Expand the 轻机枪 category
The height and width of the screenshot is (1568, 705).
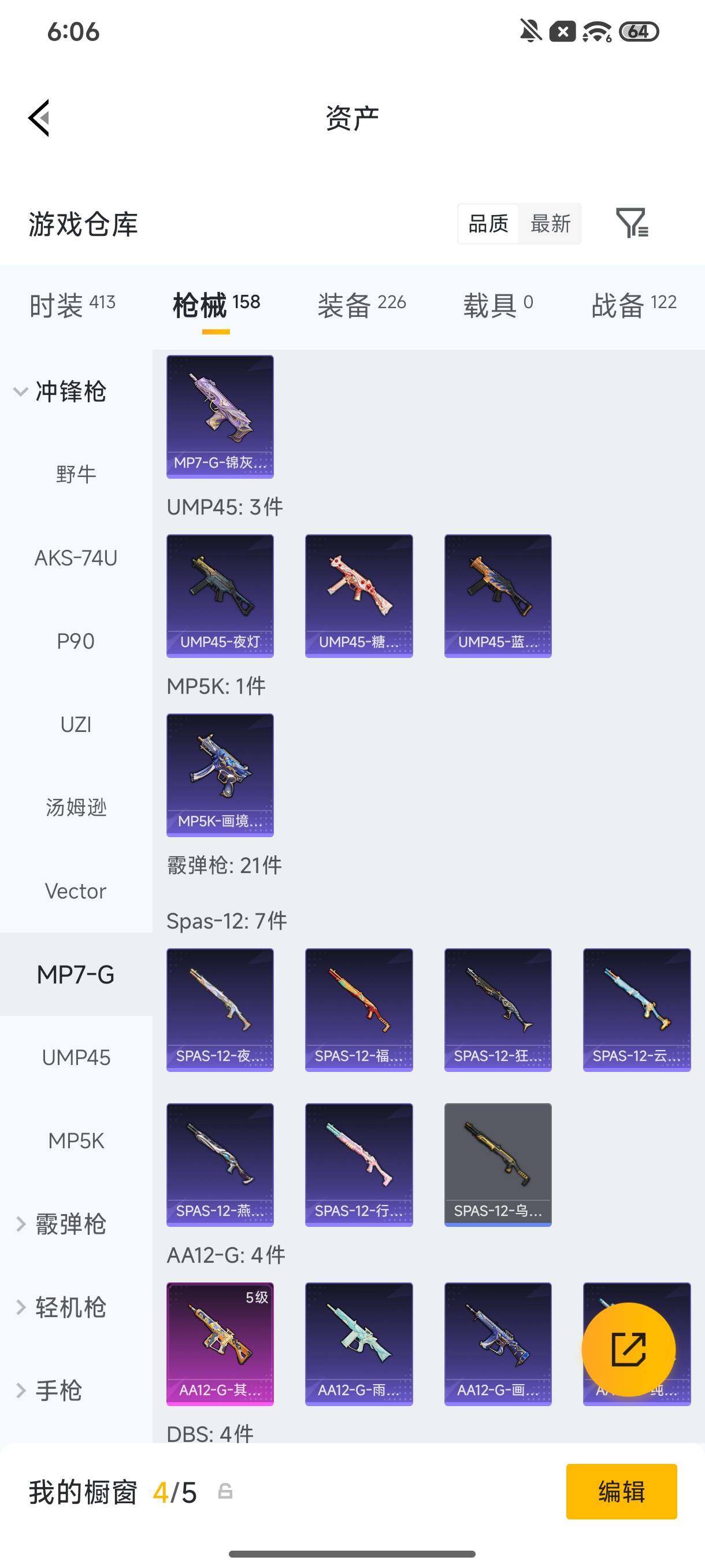(x=61, y=1307)
